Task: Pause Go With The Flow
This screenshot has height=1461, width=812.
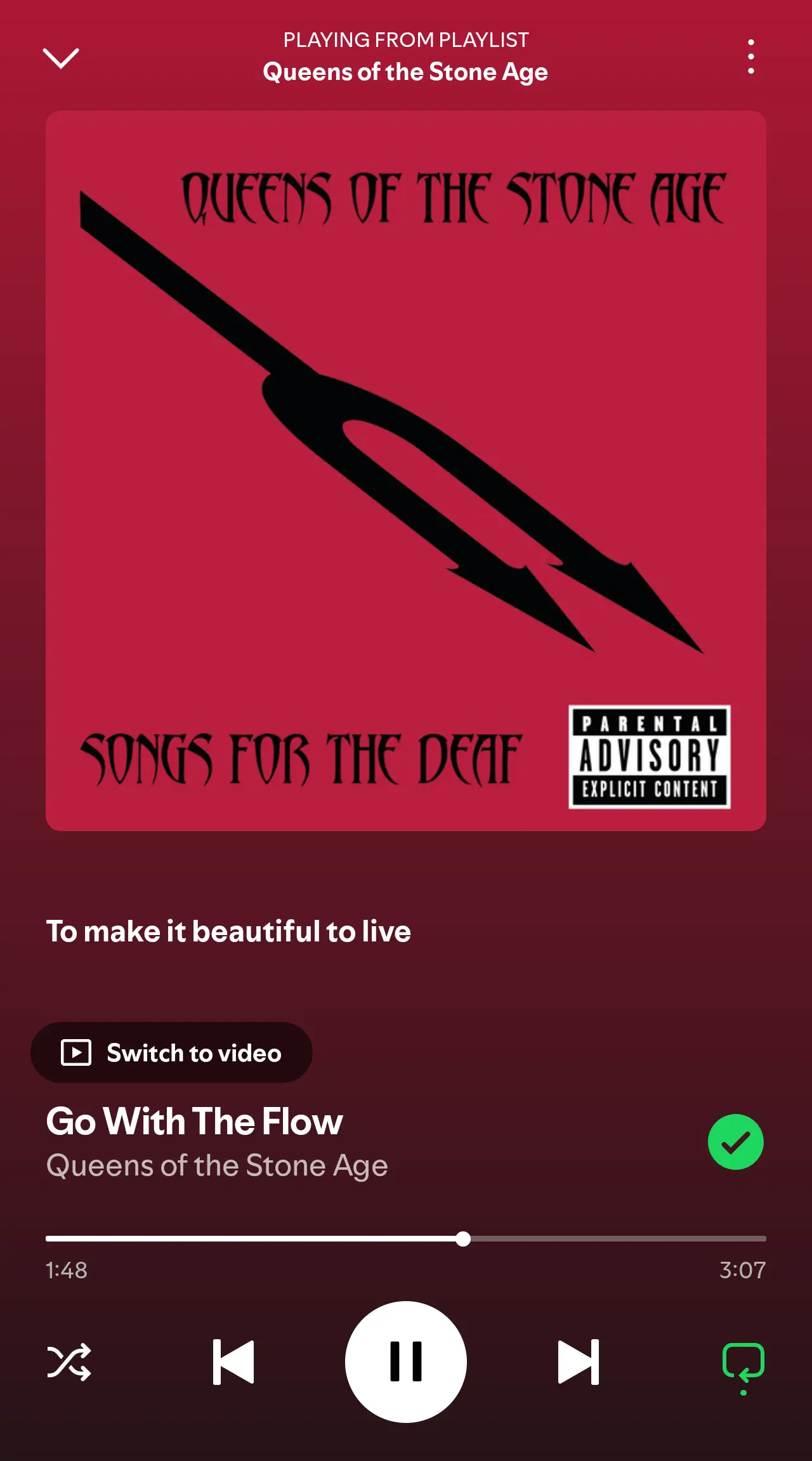Action: pos(406,1361)
